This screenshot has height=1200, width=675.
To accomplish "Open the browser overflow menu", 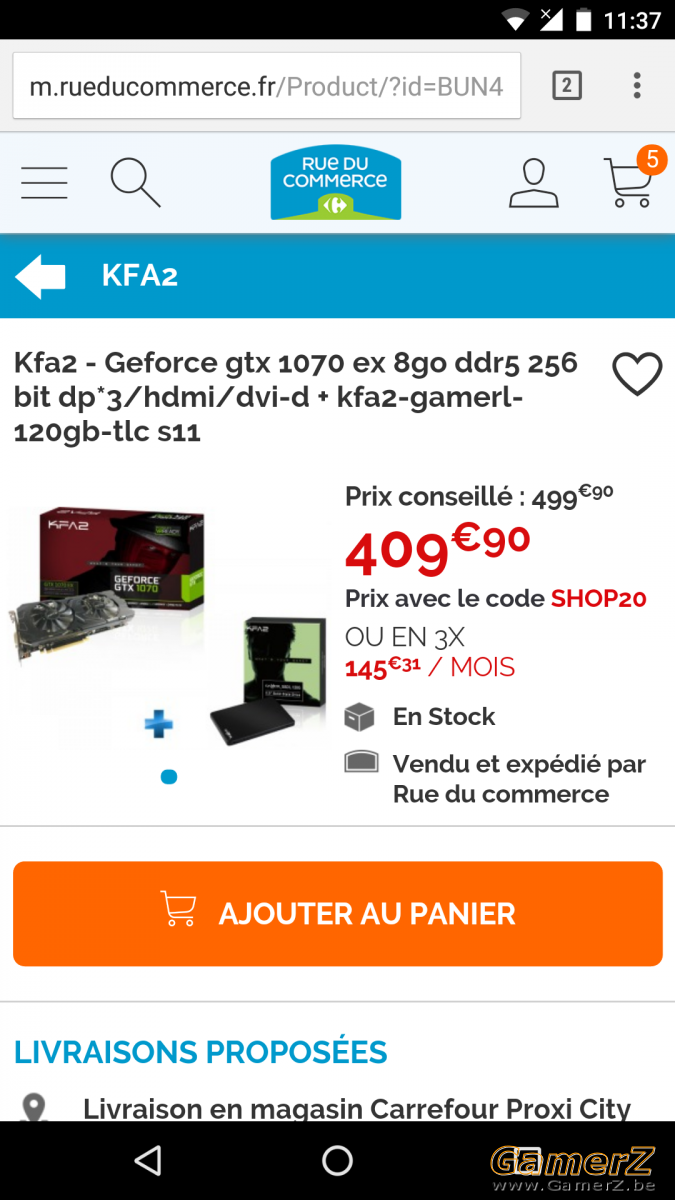I will pyautogui.click(x=637, y=86).
